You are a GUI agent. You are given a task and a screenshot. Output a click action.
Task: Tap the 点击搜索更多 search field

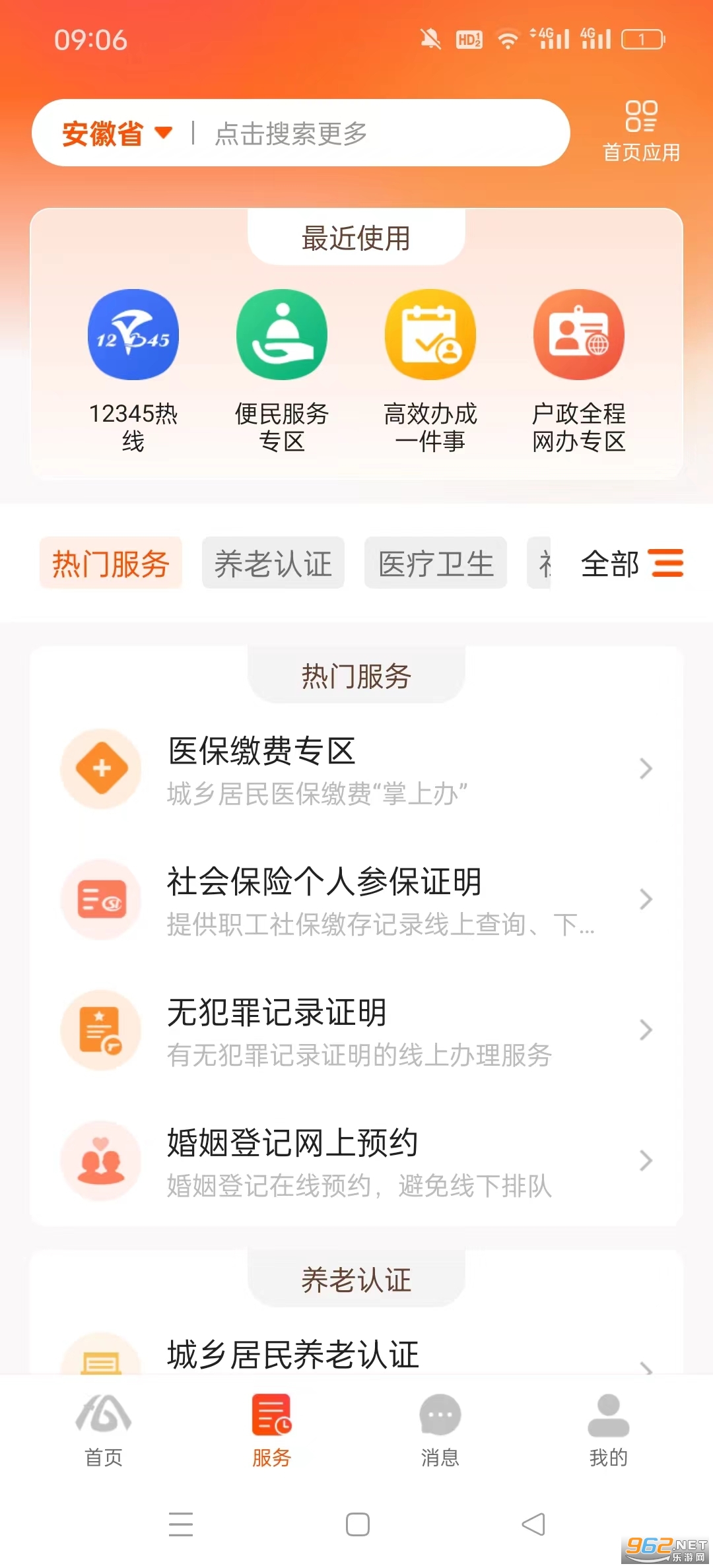(370, 133)
